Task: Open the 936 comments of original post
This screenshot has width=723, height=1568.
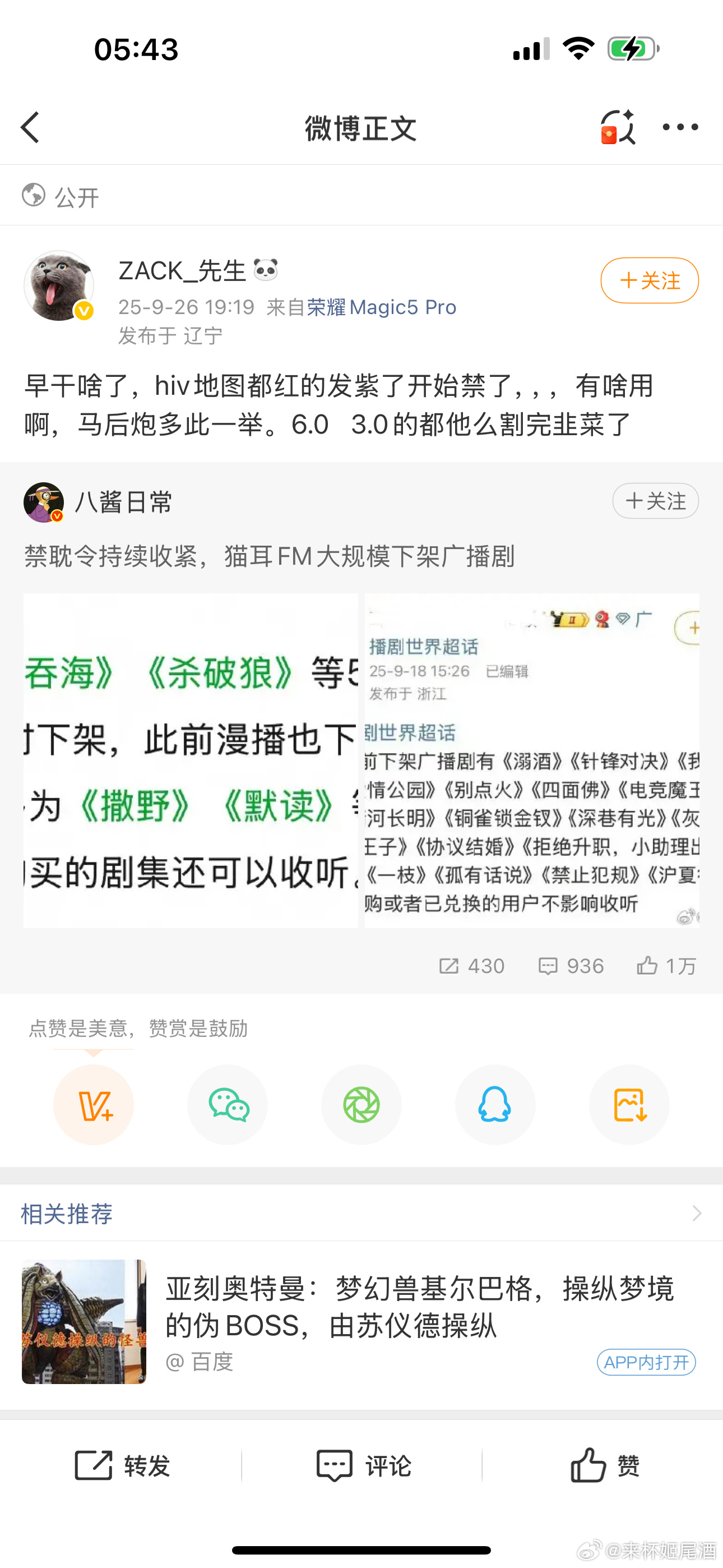Action: [x=571, y=966]
